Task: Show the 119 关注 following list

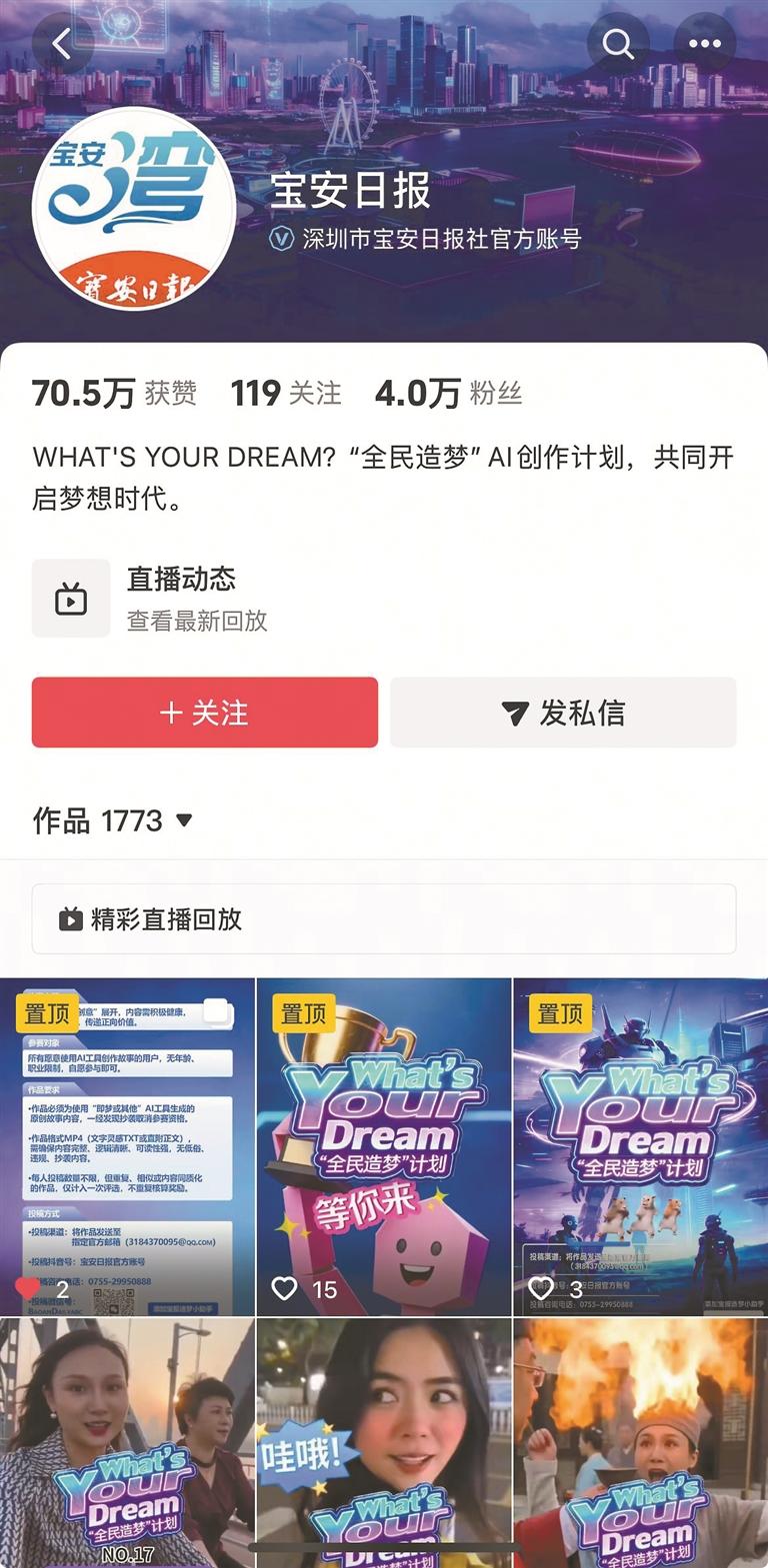Action: click(286, 394)
